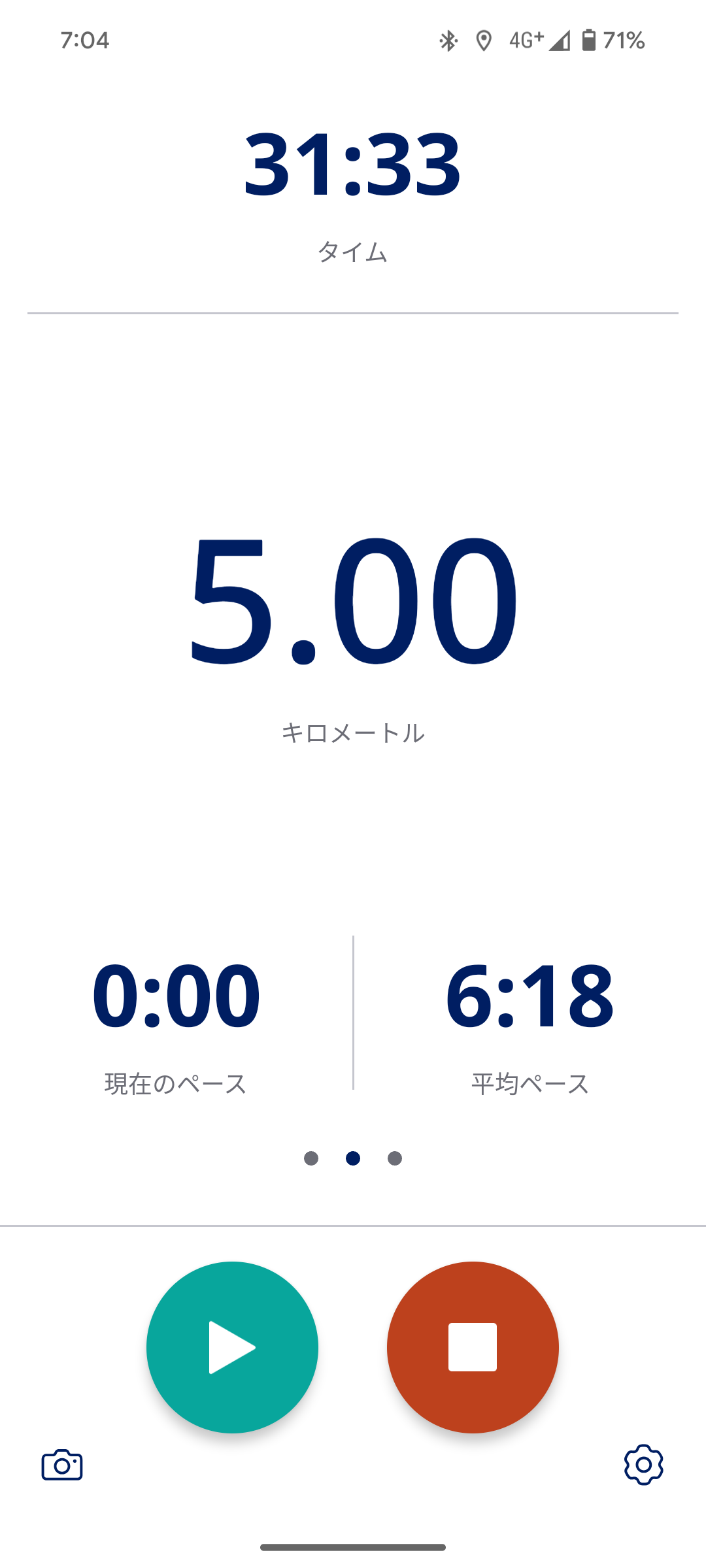Go to the first page indicator dot
The image size is (706, 1568).
(x=311, y=1158)
